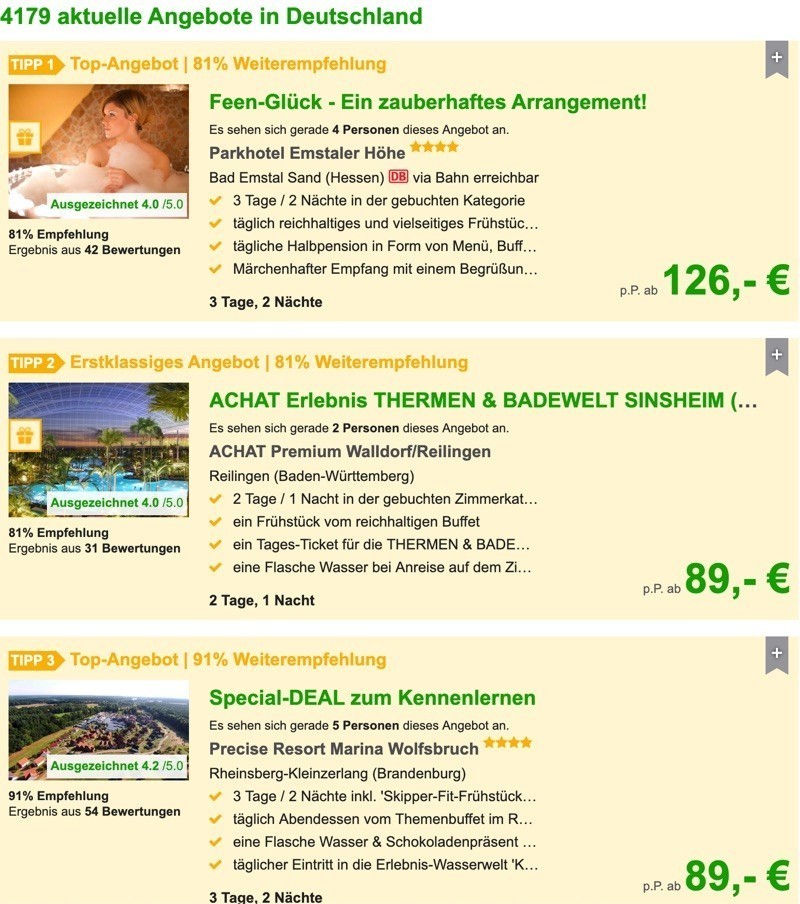Viewport: 800px width, 904px height.
Task: Add the Feen-Glück offer to the watchlist
Action: tap(777, 59)
